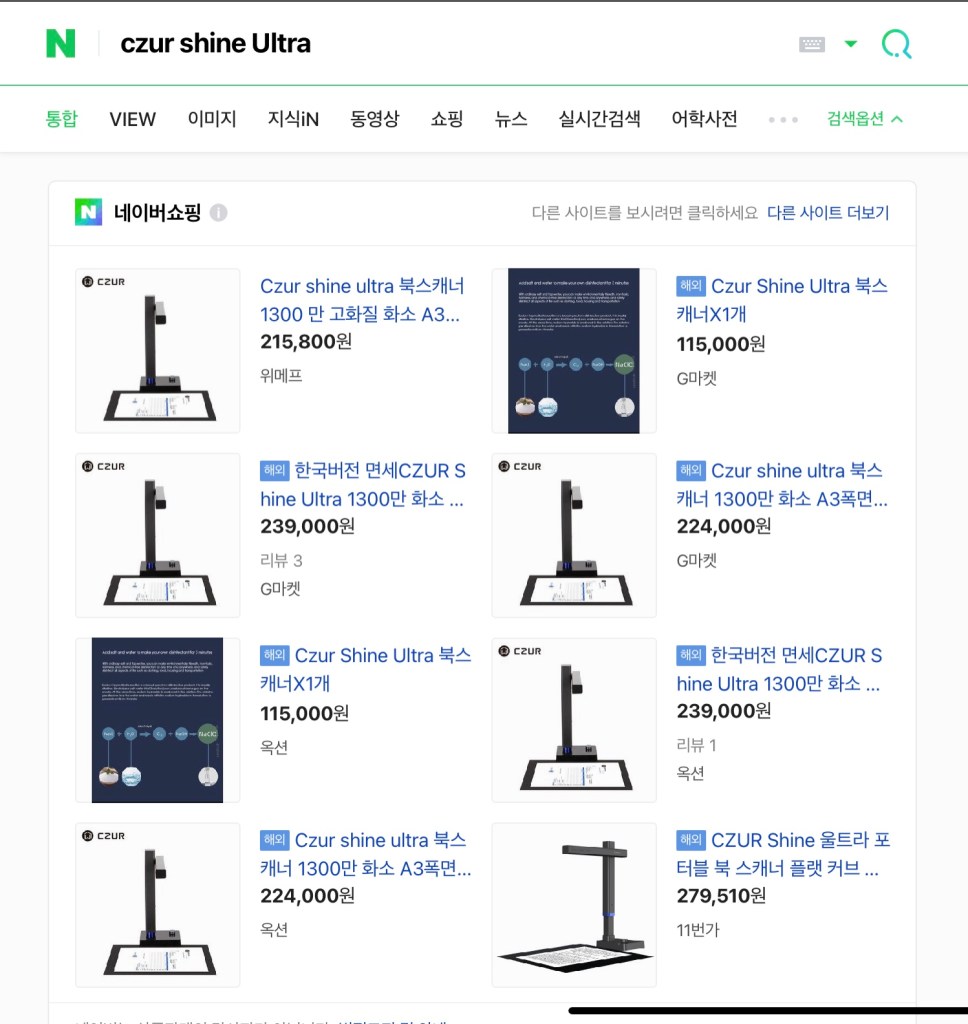Switch to the 어학사전 tab
The height and width of the screenshot is (1024, 968).
[704, 119]
